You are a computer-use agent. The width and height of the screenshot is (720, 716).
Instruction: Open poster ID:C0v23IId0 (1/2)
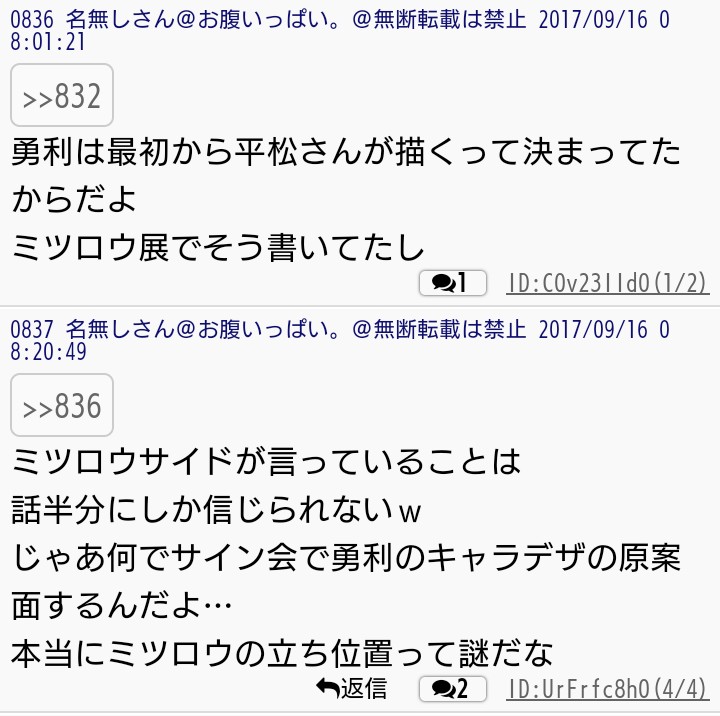(x=607, y=284)
